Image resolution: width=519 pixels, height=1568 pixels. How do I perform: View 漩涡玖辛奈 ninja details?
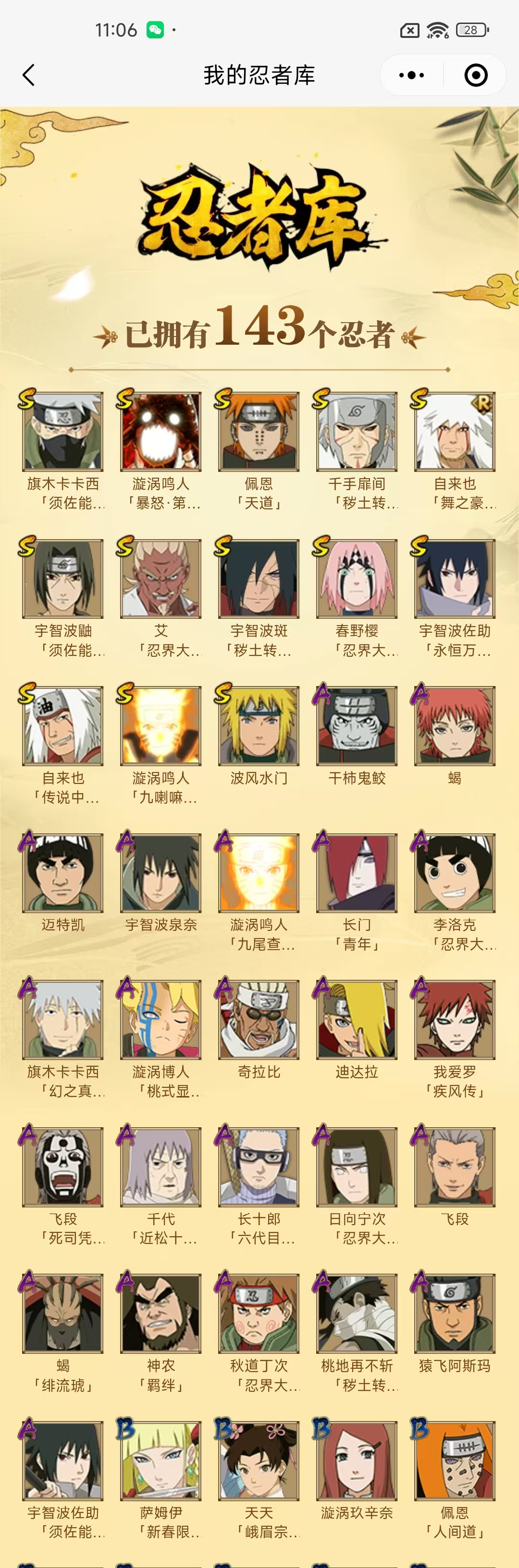coord(357,1461)
